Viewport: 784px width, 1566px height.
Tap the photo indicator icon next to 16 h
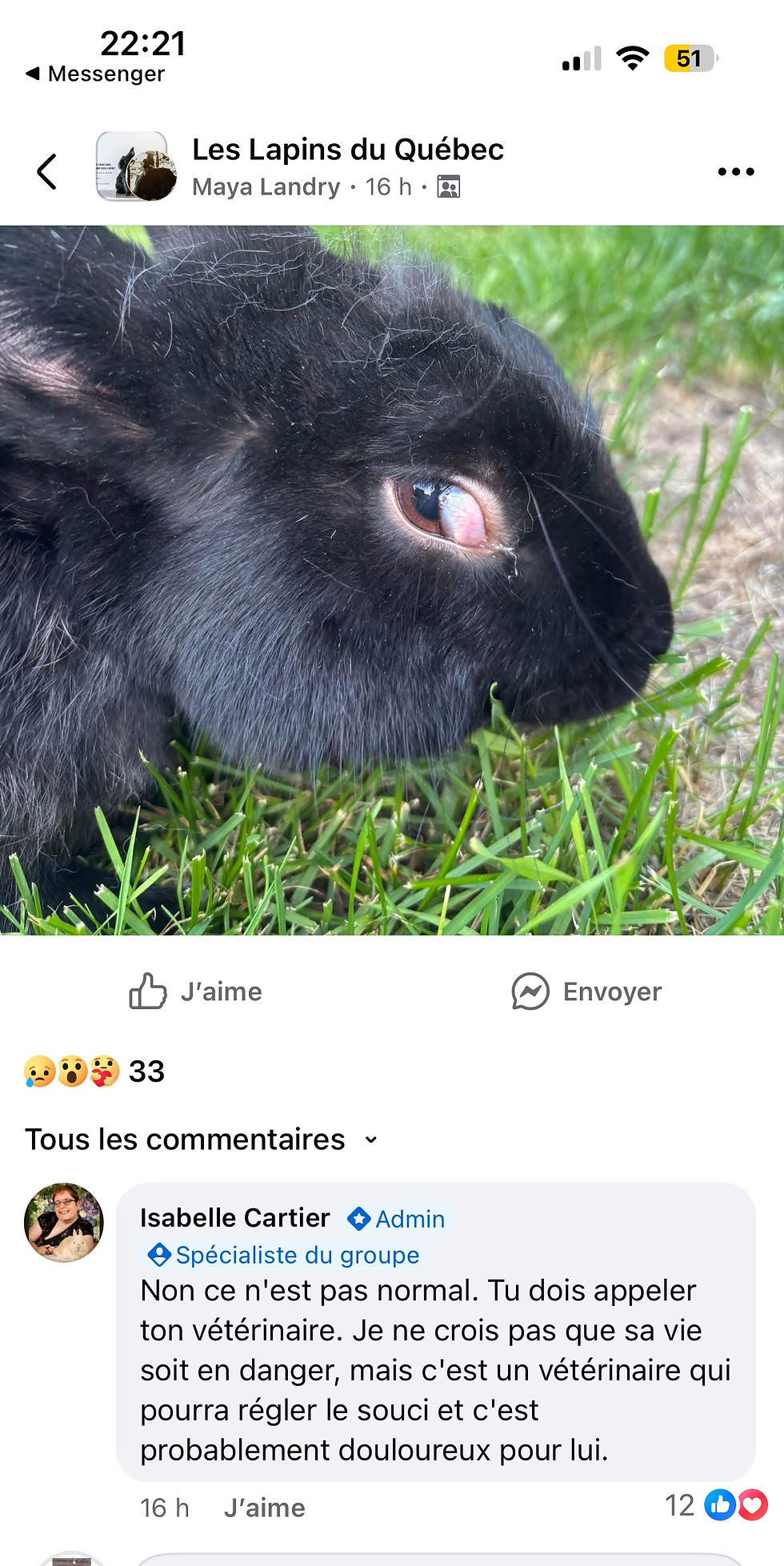450,186
